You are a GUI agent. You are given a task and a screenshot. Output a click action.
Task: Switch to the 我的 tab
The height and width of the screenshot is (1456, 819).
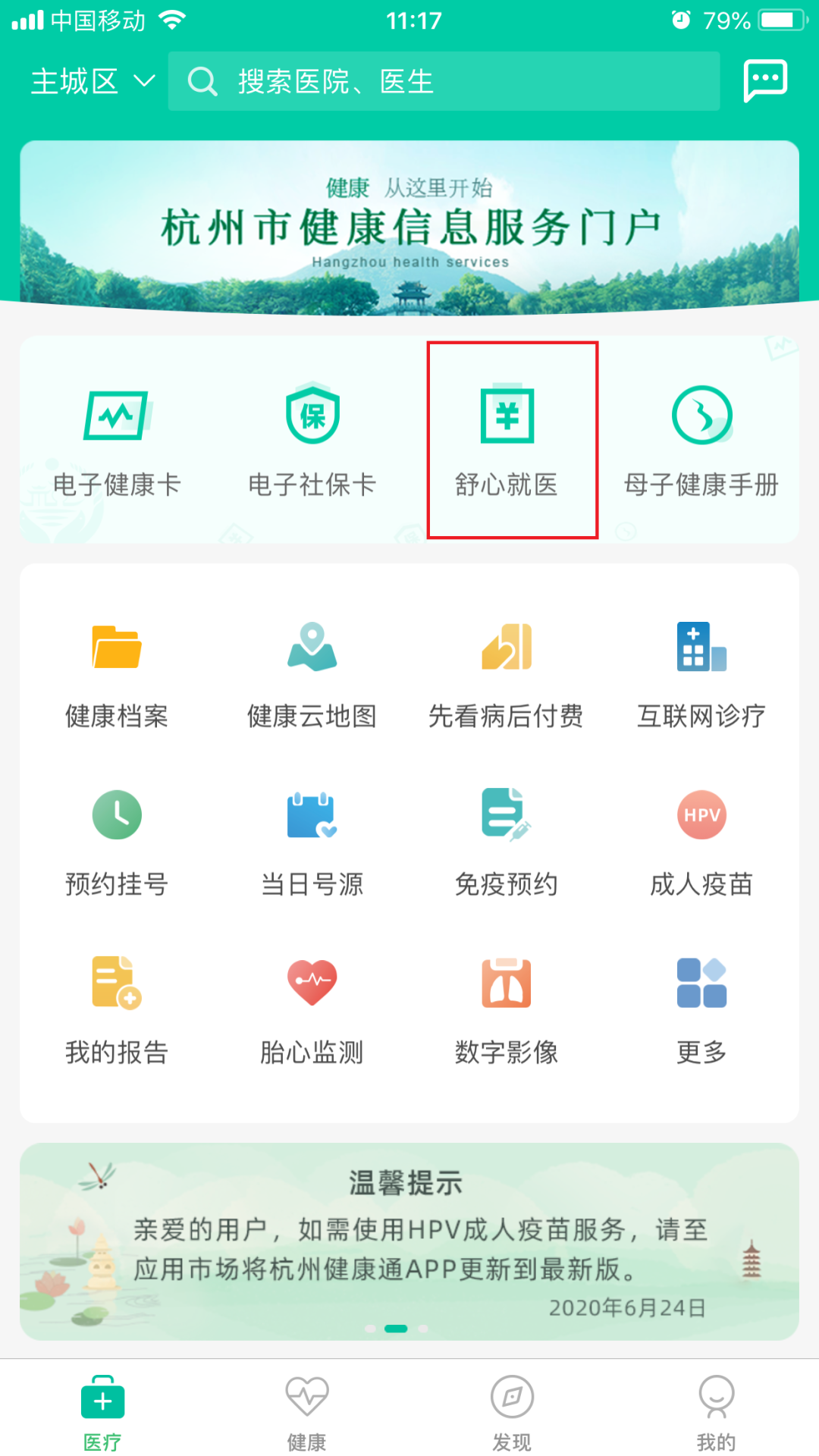coord(717,1412)
